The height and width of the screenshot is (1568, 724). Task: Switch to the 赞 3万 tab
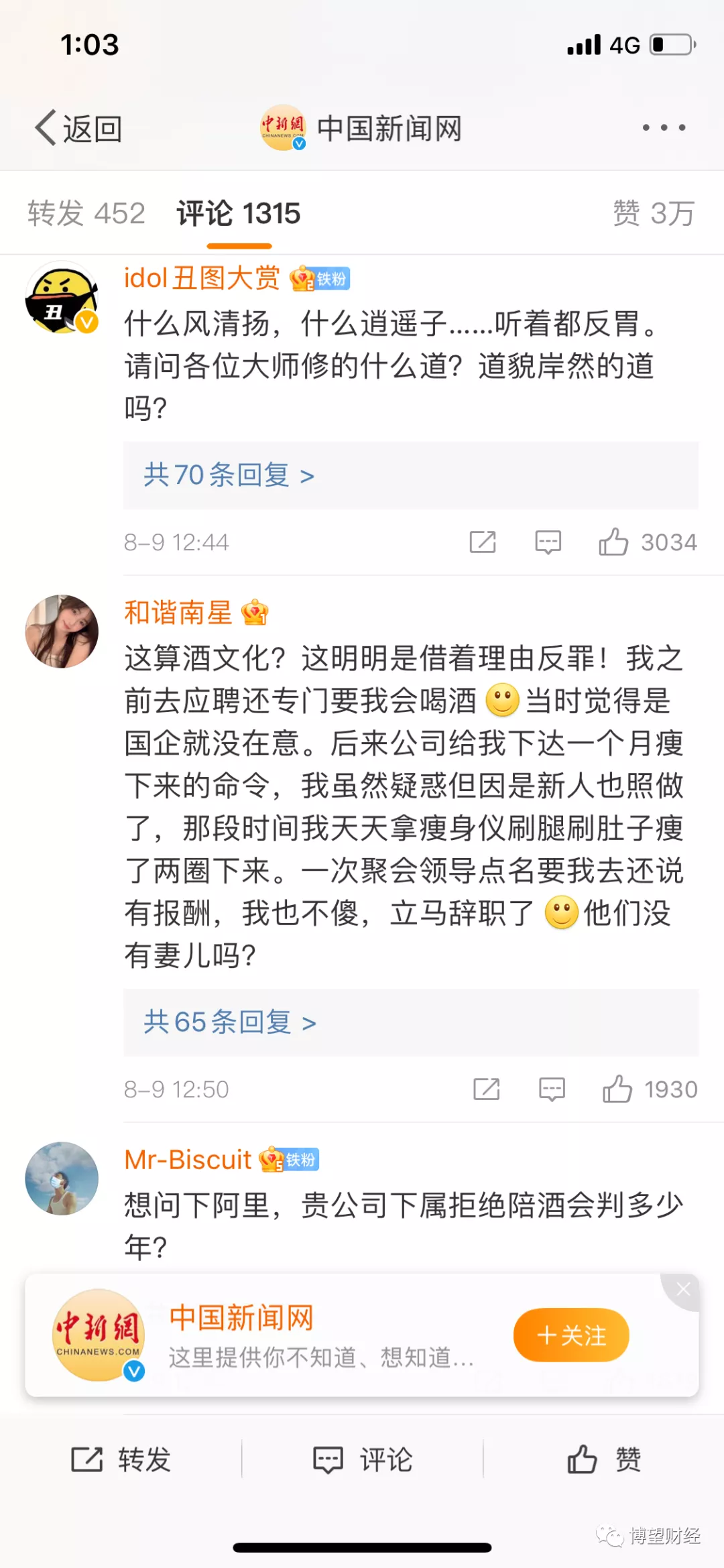pyautogui.click(x=654, y=214)
